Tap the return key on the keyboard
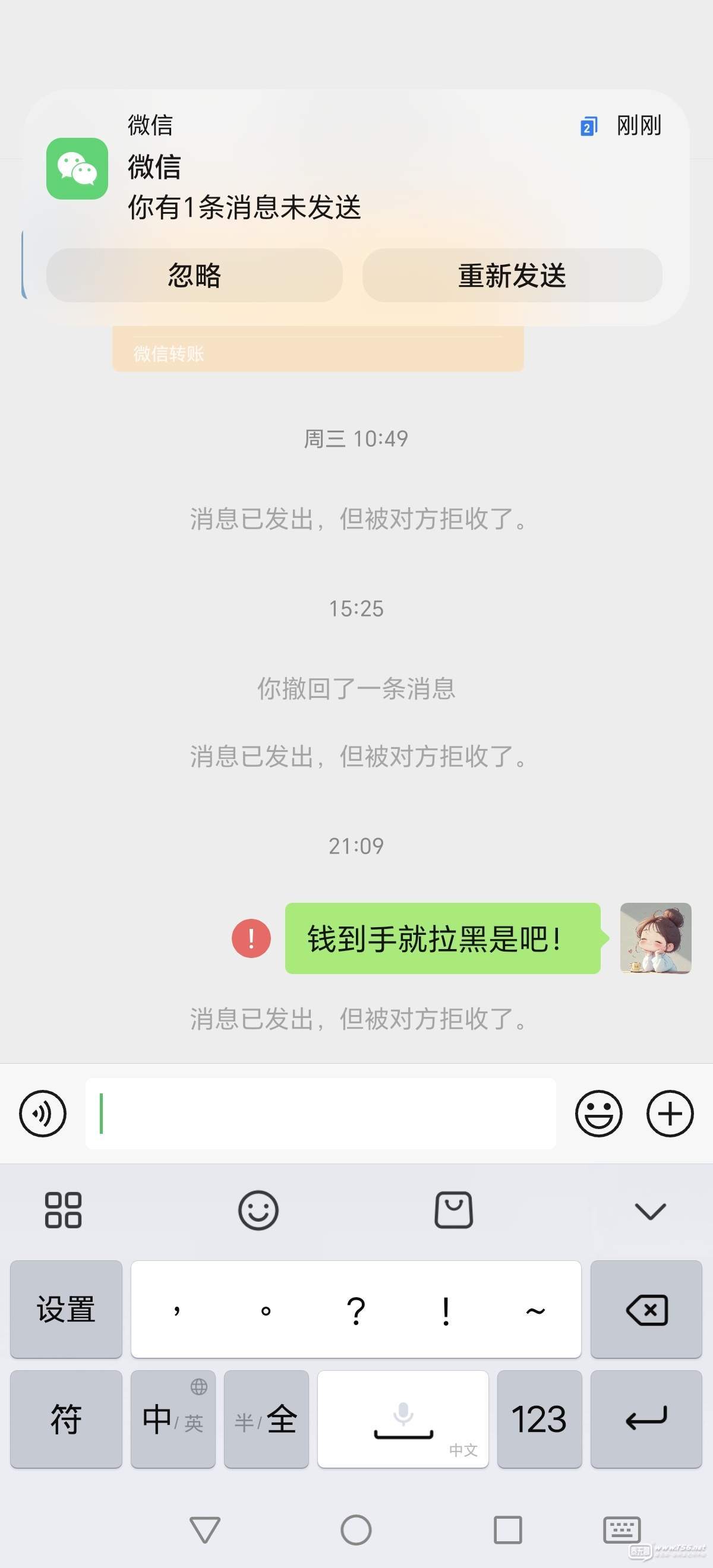The image size is (713, 1568). pos(646,1419)
